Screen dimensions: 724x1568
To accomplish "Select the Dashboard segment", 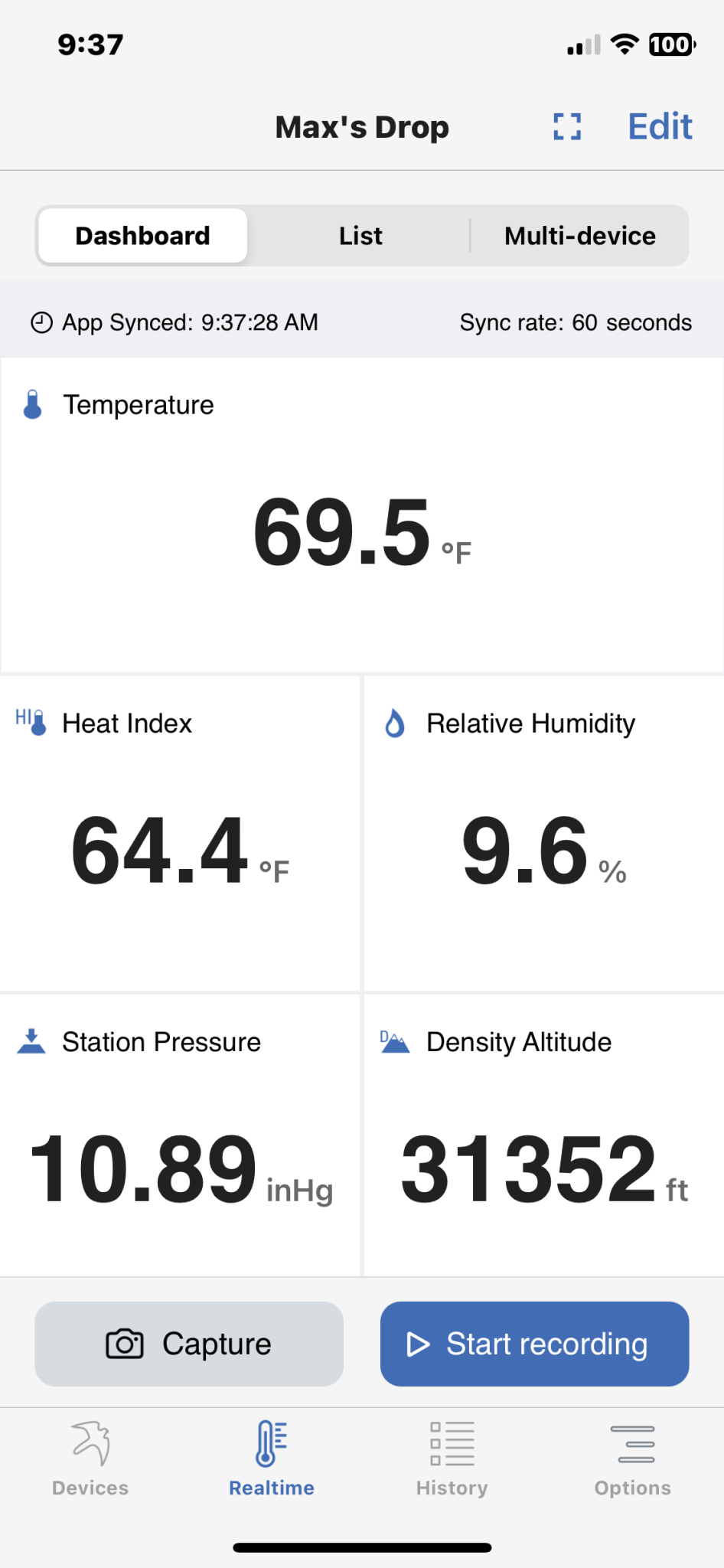I will coord(143,236).
